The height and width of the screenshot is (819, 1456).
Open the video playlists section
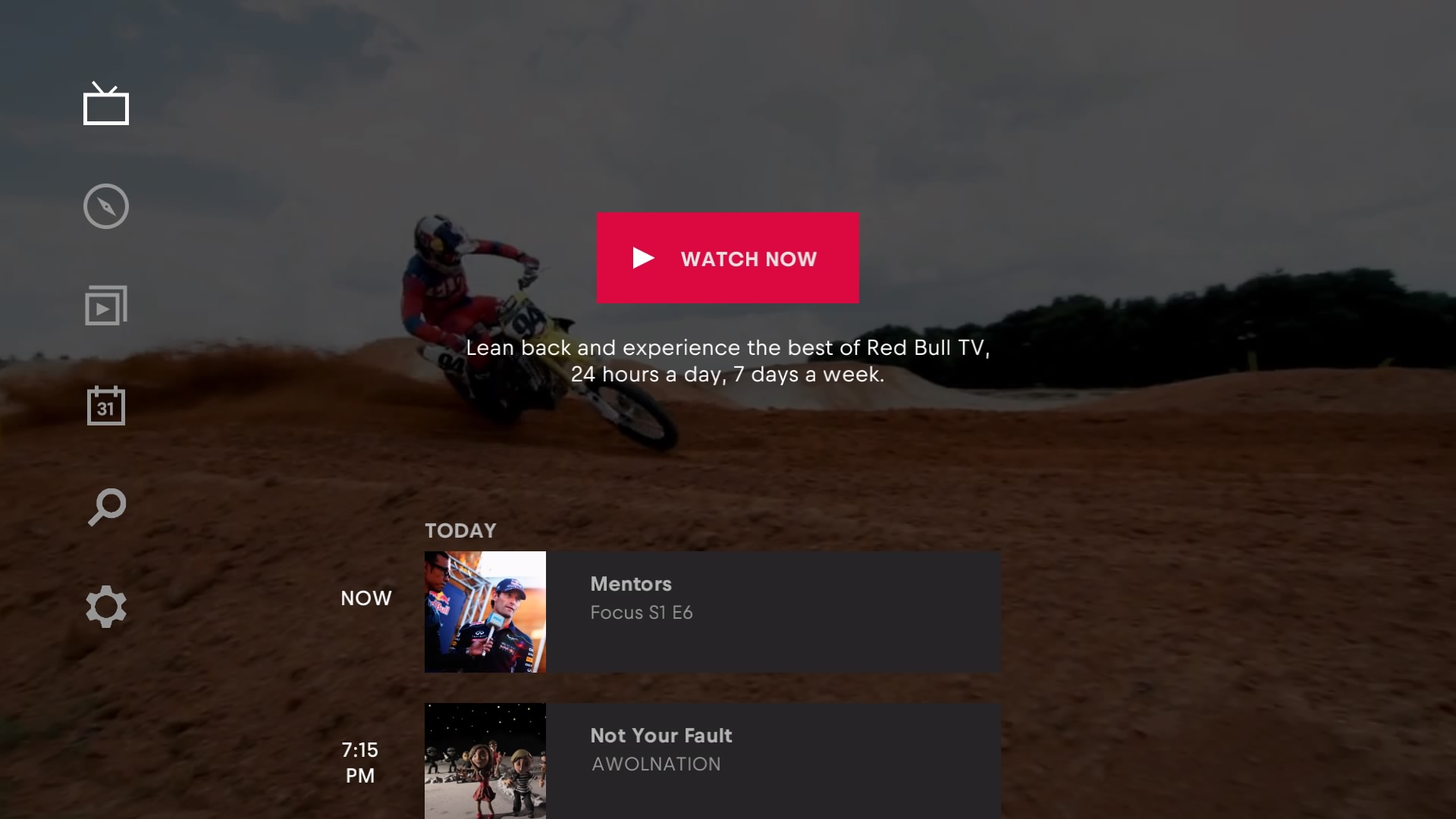point(106,306)
